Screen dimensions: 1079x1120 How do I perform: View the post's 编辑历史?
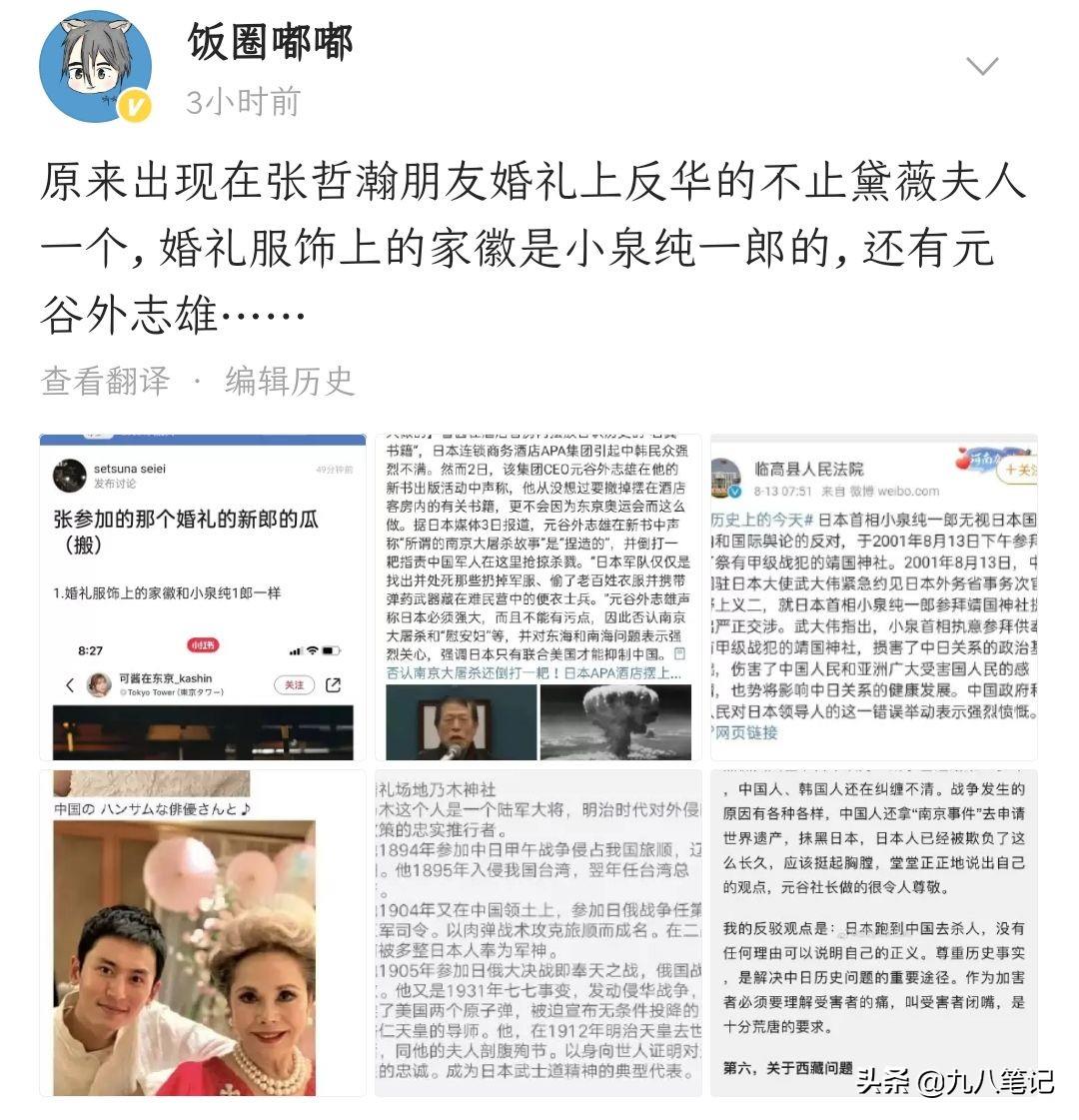290,381
